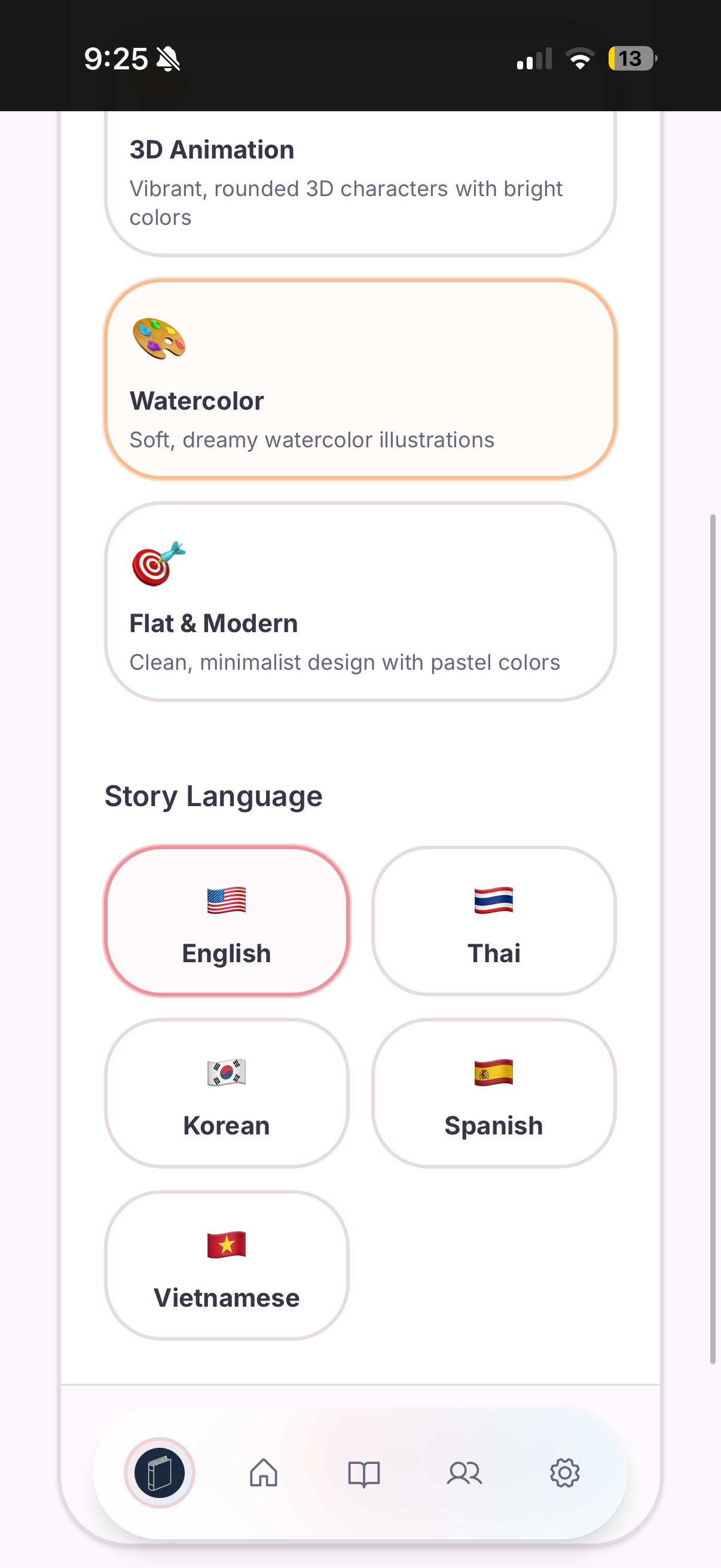Choose Thai as story language
This screenshot has height=1568, width=721.
[493, 920]
